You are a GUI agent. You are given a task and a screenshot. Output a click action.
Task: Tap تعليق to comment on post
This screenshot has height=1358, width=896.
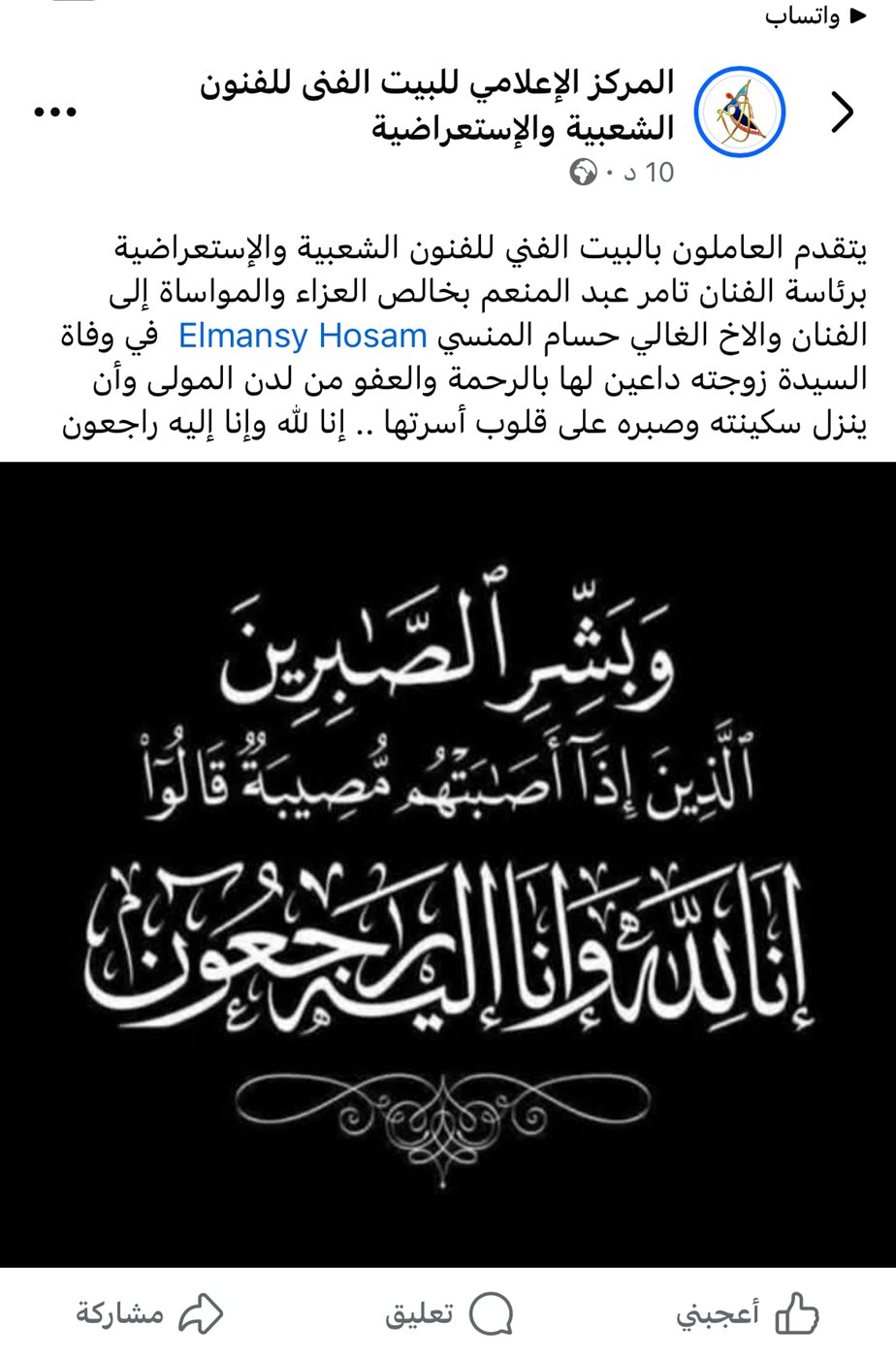(x=448, y=1314)
